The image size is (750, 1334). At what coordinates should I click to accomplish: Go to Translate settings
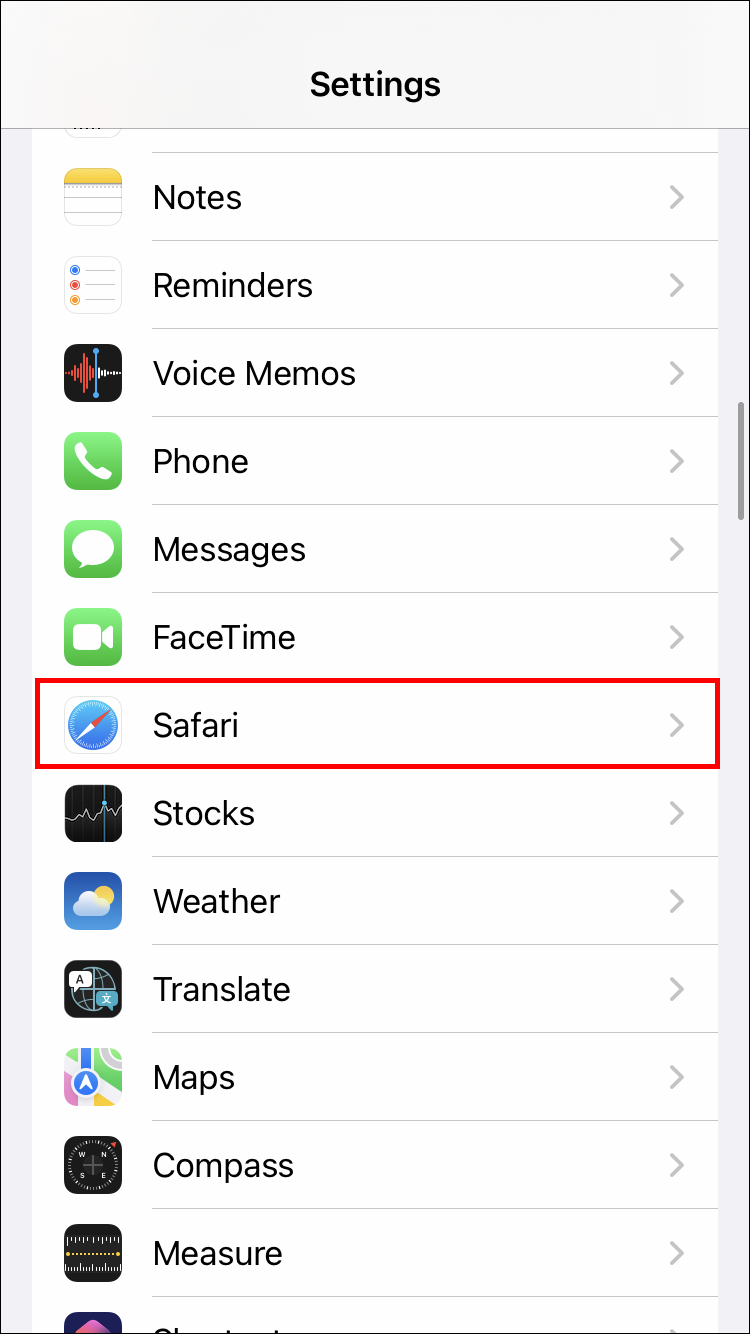(x=375, y=989)
